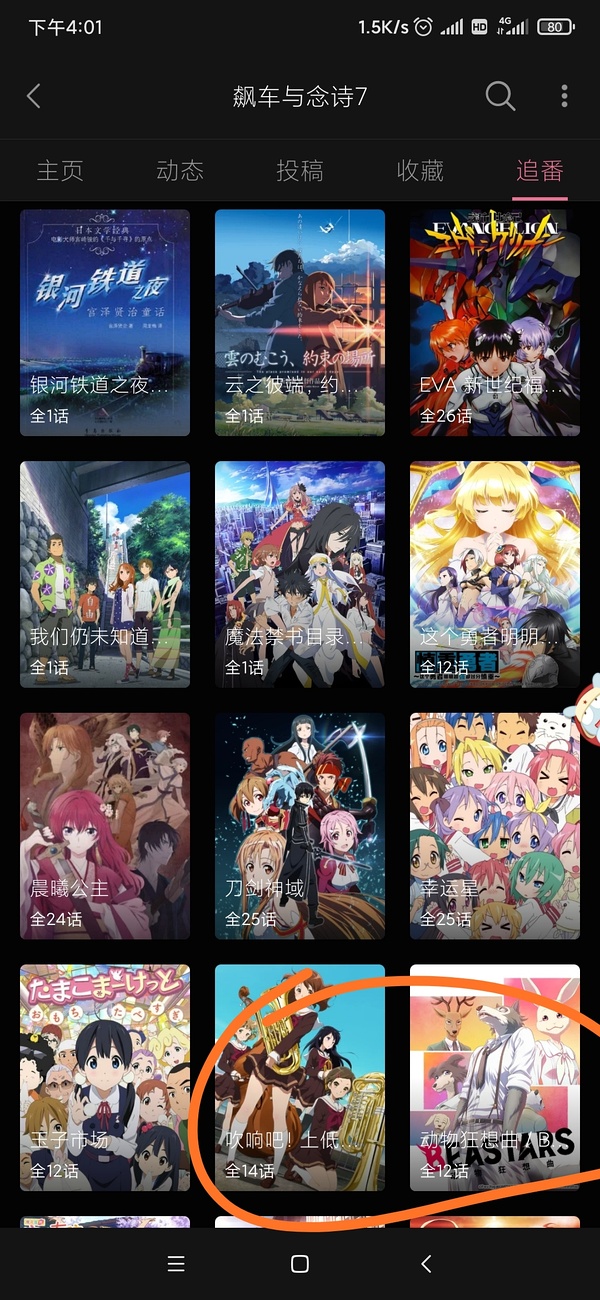This screenshot has width=600, height=1300.
Task: Open the 吹响吧！上低音号 card
Action: point(300,1077)
